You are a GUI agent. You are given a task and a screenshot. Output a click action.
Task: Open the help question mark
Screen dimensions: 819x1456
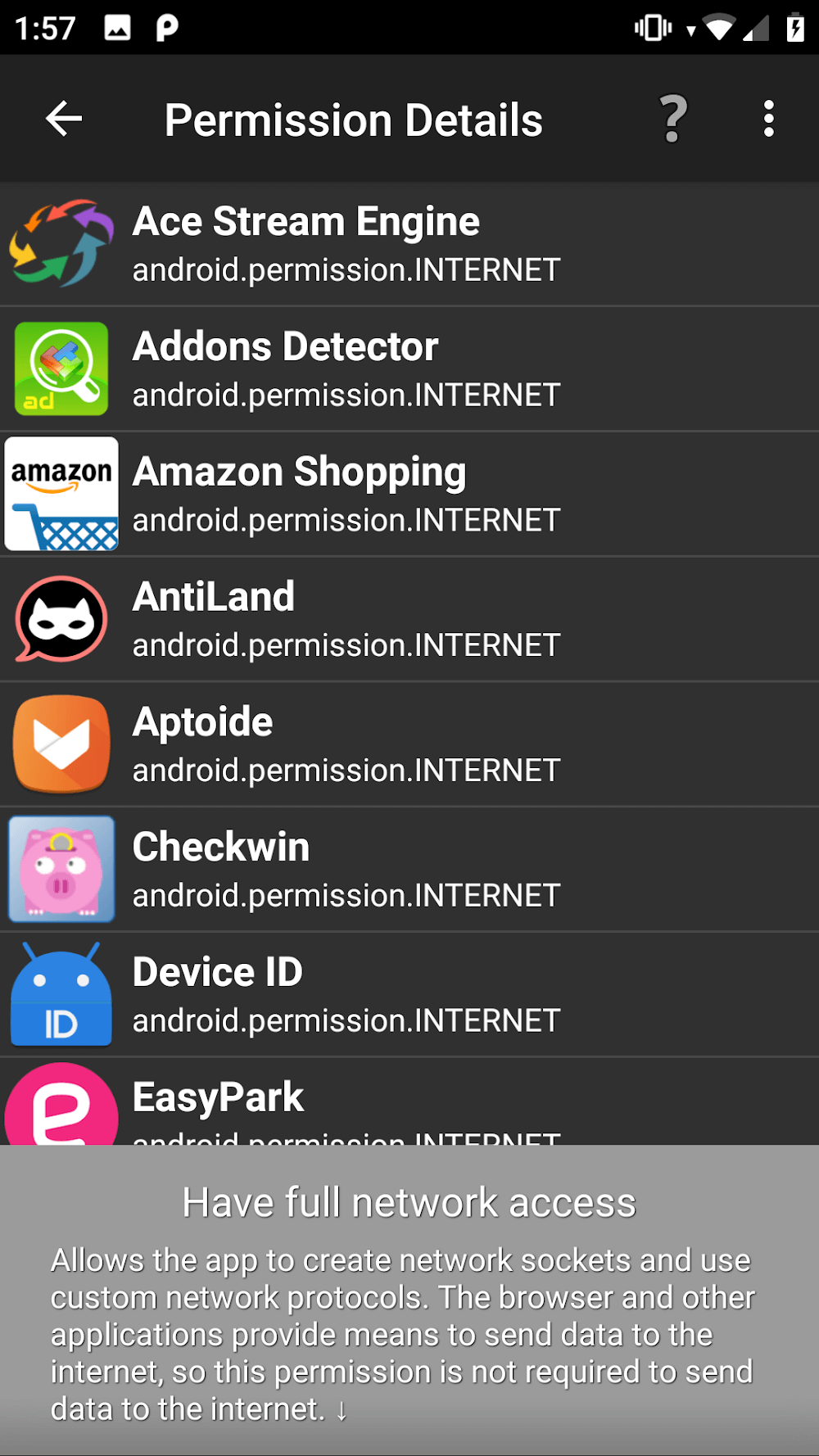pyautogui.click(x=673, y=120)
